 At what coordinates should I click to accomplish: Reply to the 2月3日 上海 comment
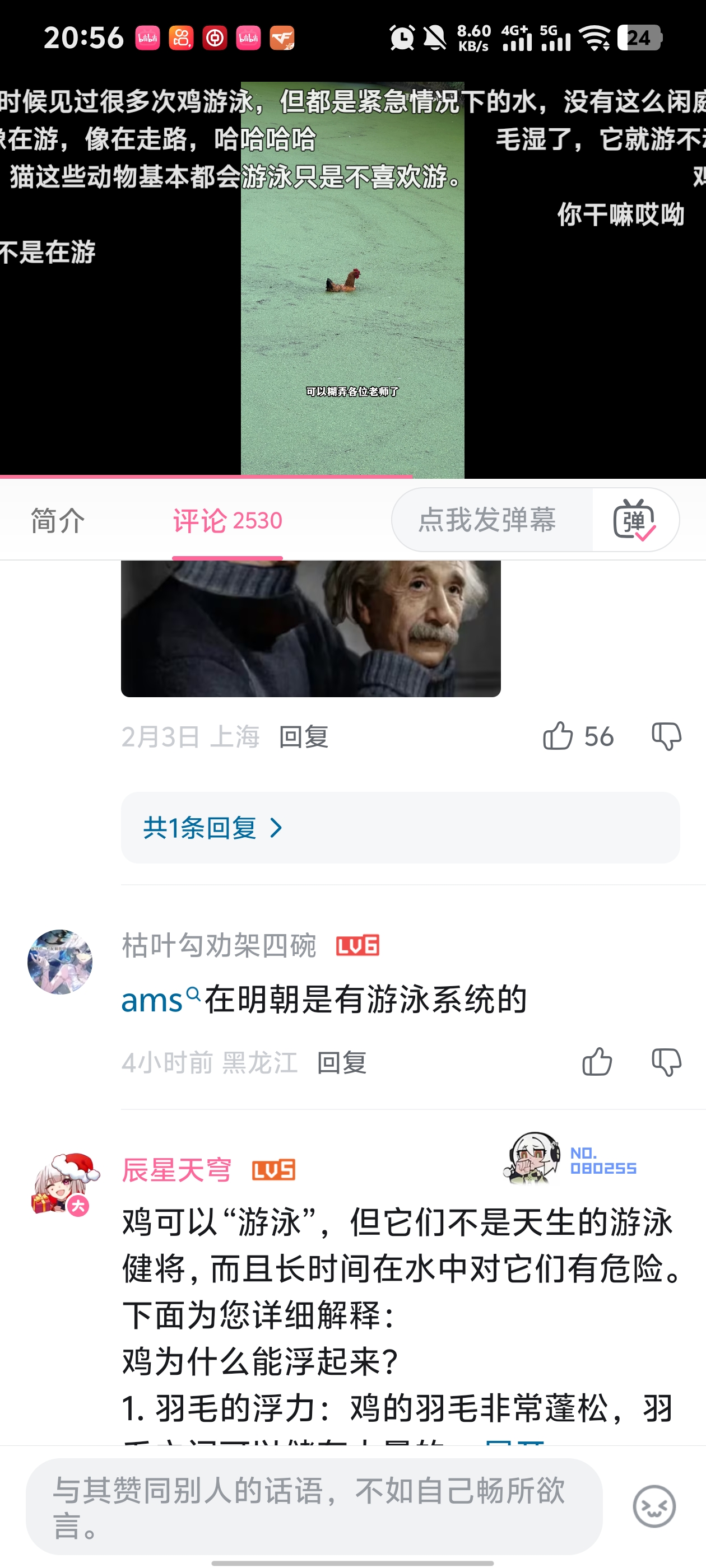[x=303, y=737]
